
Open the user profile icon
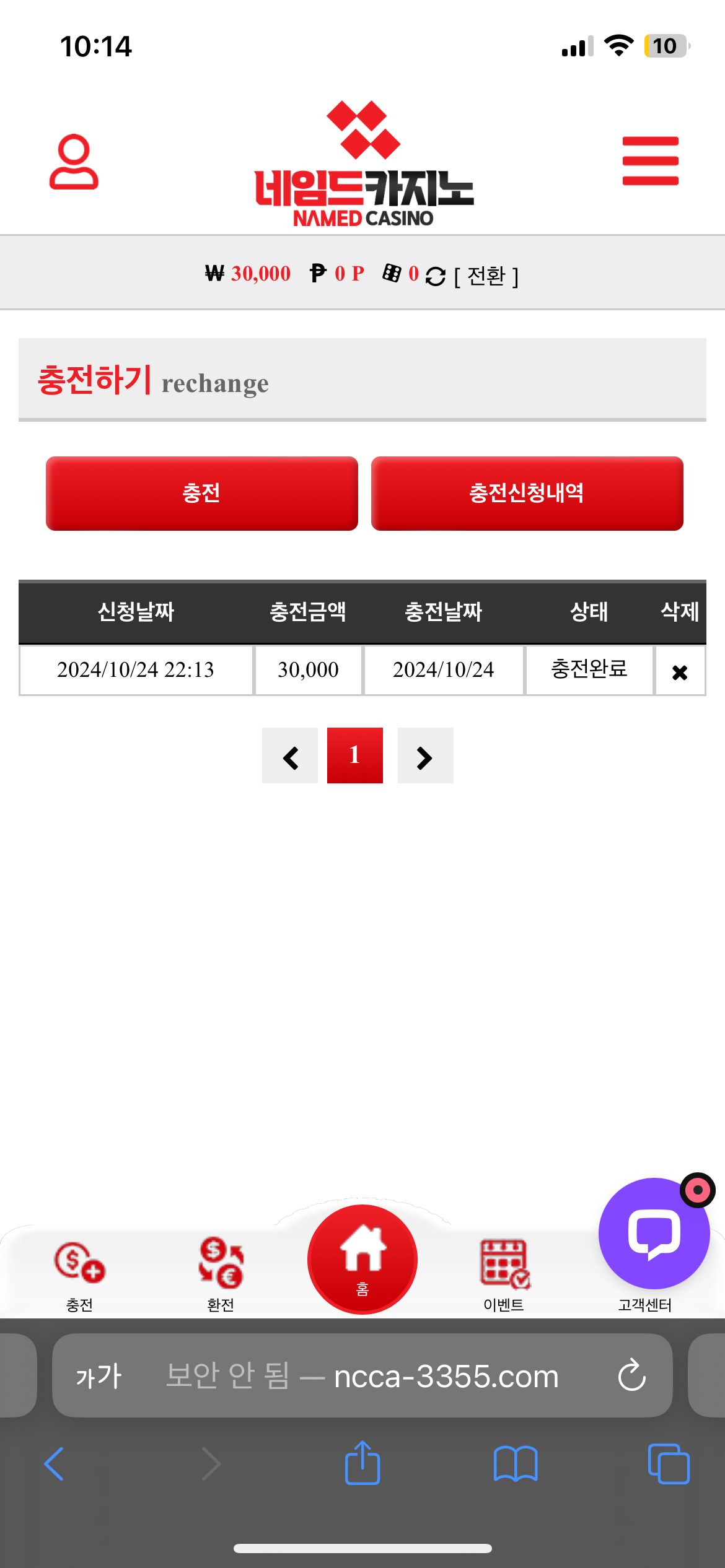[74, 162]
